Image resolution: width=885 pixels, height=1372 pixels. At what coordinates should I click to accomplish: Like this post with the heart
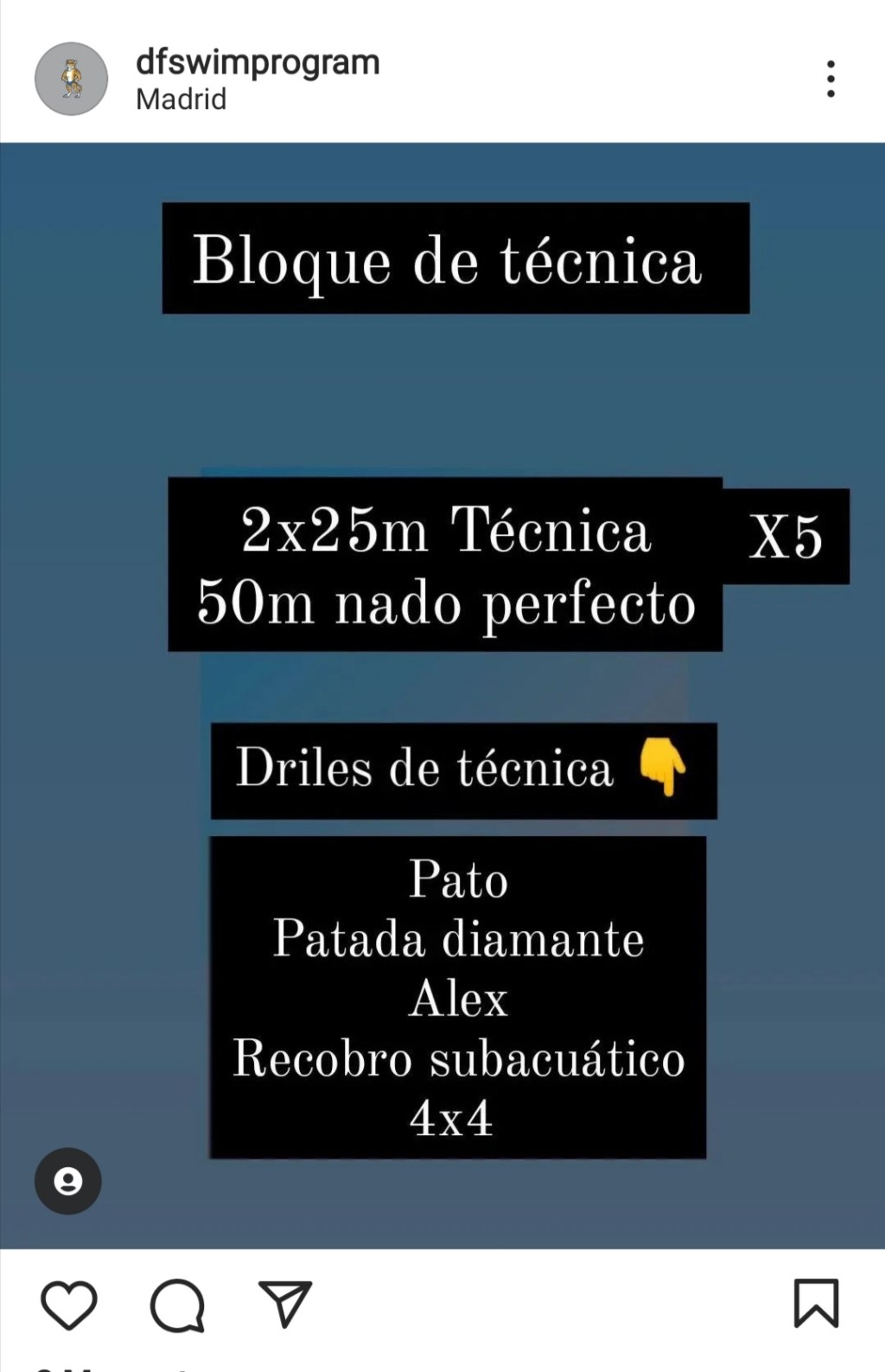click(69, 1305)
